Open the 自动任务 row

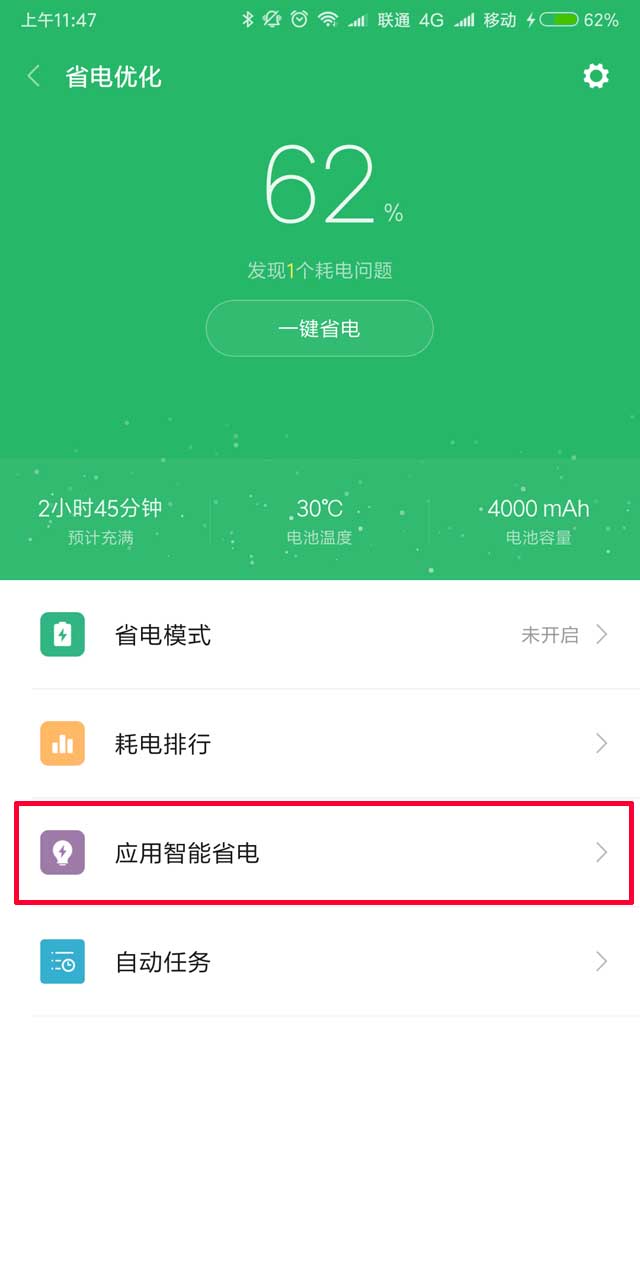(x=320, y=962)
